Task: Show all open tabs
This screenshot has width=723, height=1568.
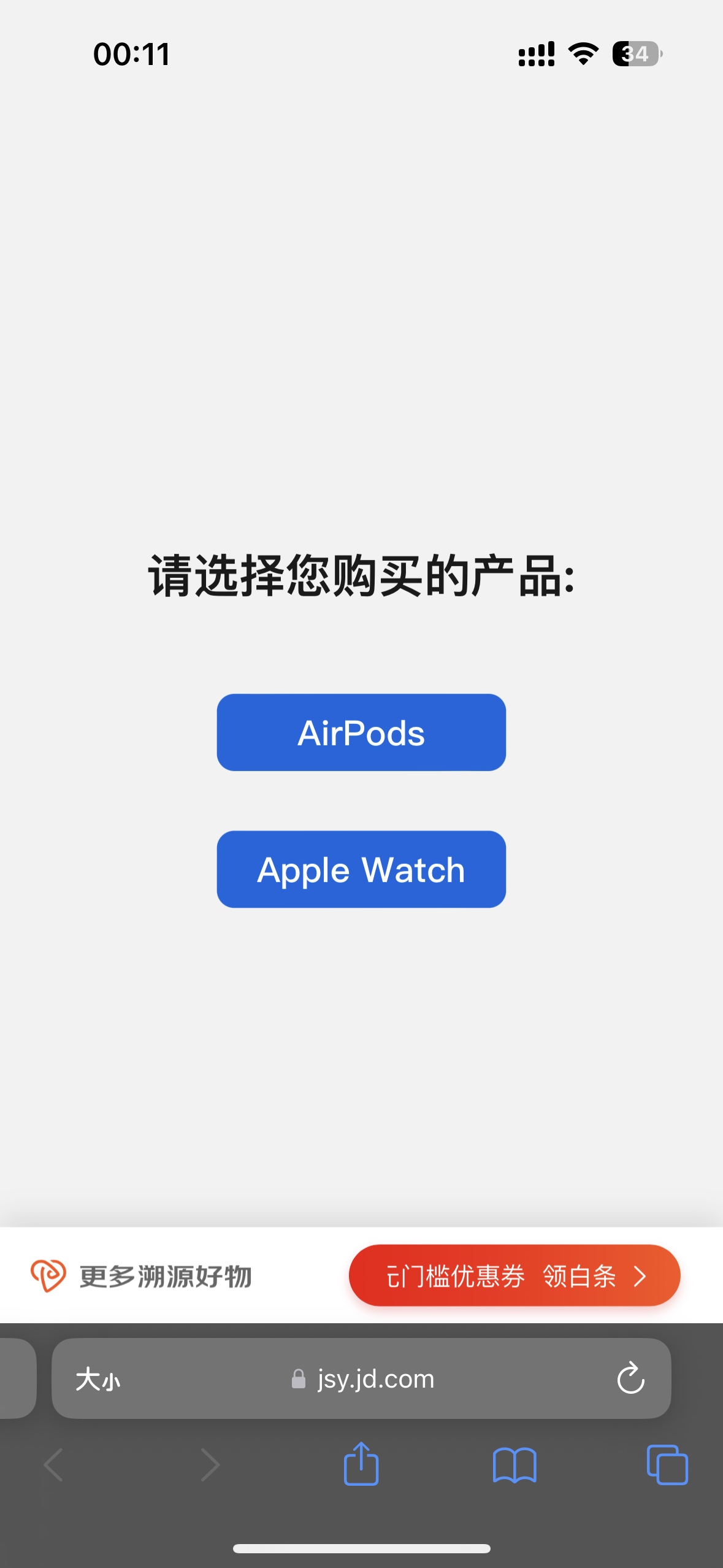Action: [667, 1465]
